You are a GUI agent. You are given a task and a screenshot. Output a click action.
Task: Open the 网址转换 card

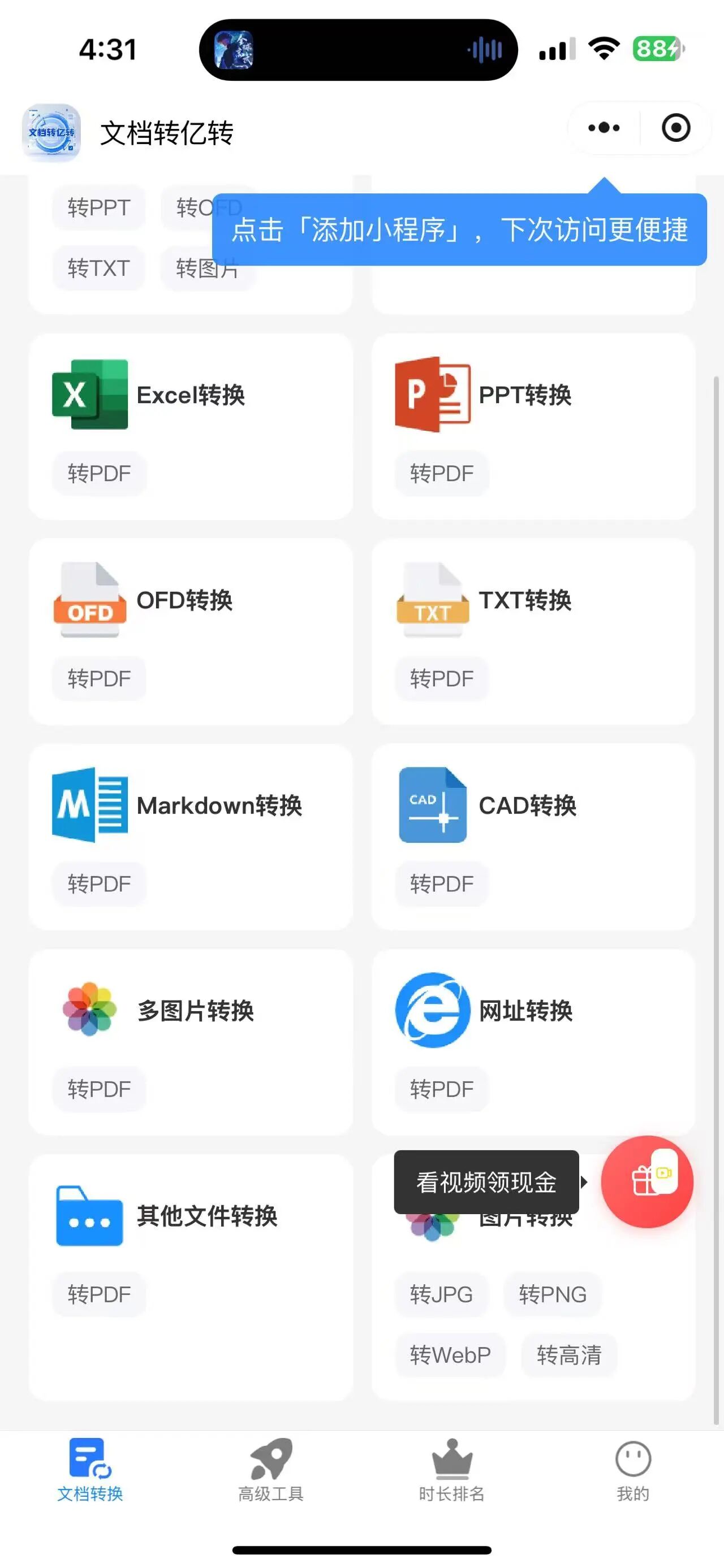click(533, 1042)
